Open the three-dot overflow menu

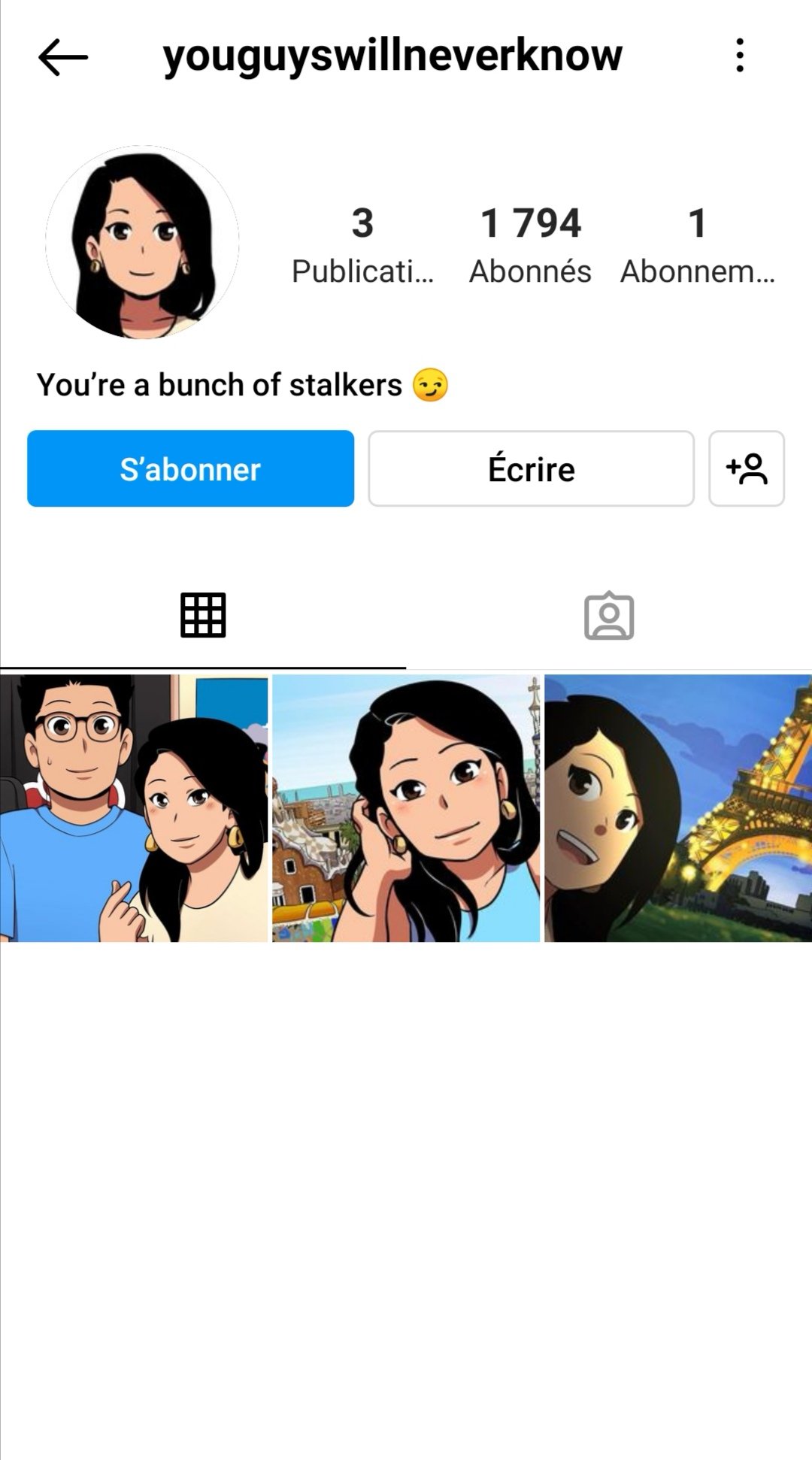pos(740,56)
